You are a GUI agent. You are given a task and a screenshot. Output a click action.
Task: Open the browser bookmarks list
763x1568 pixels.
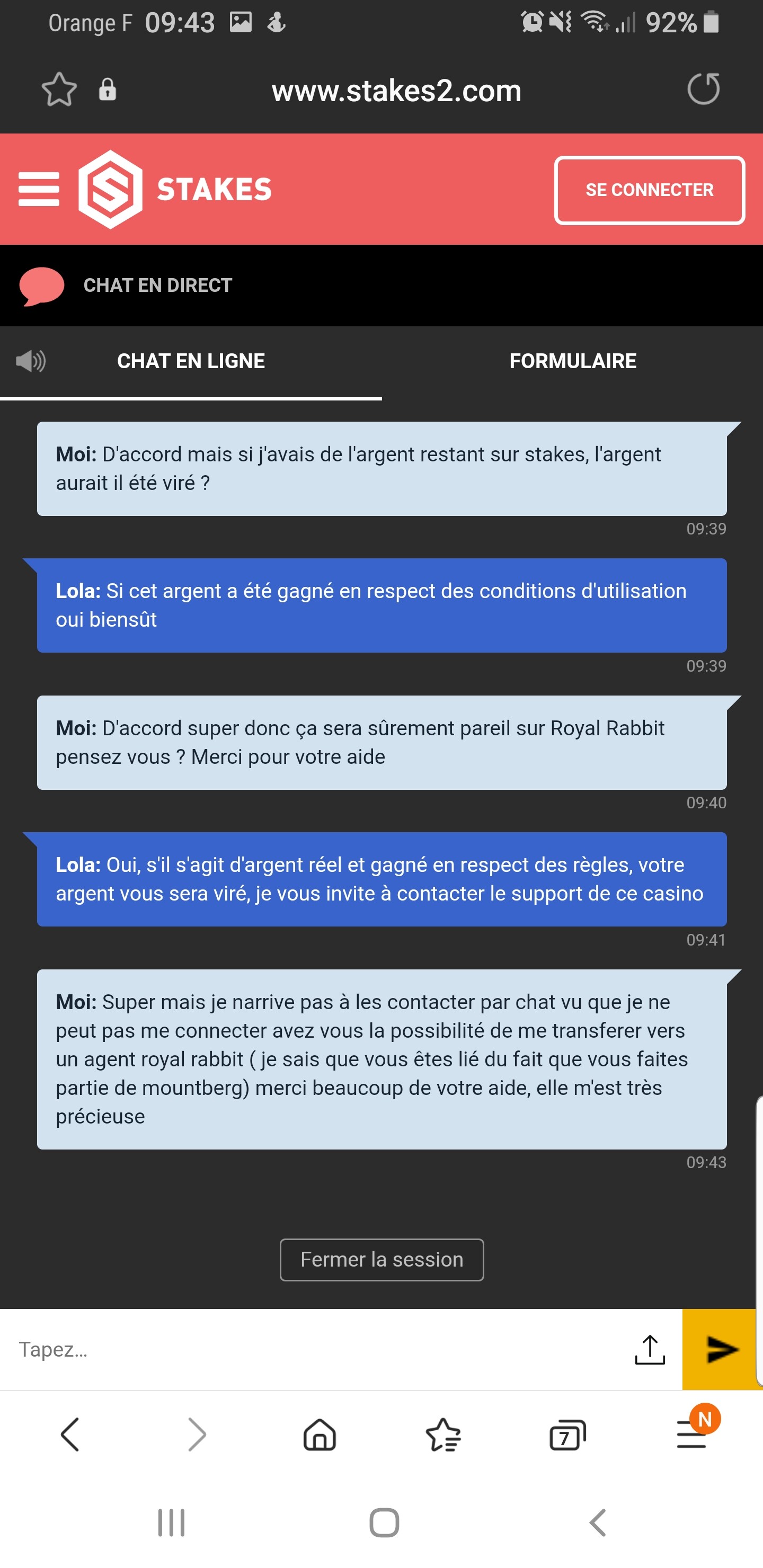443,1435
